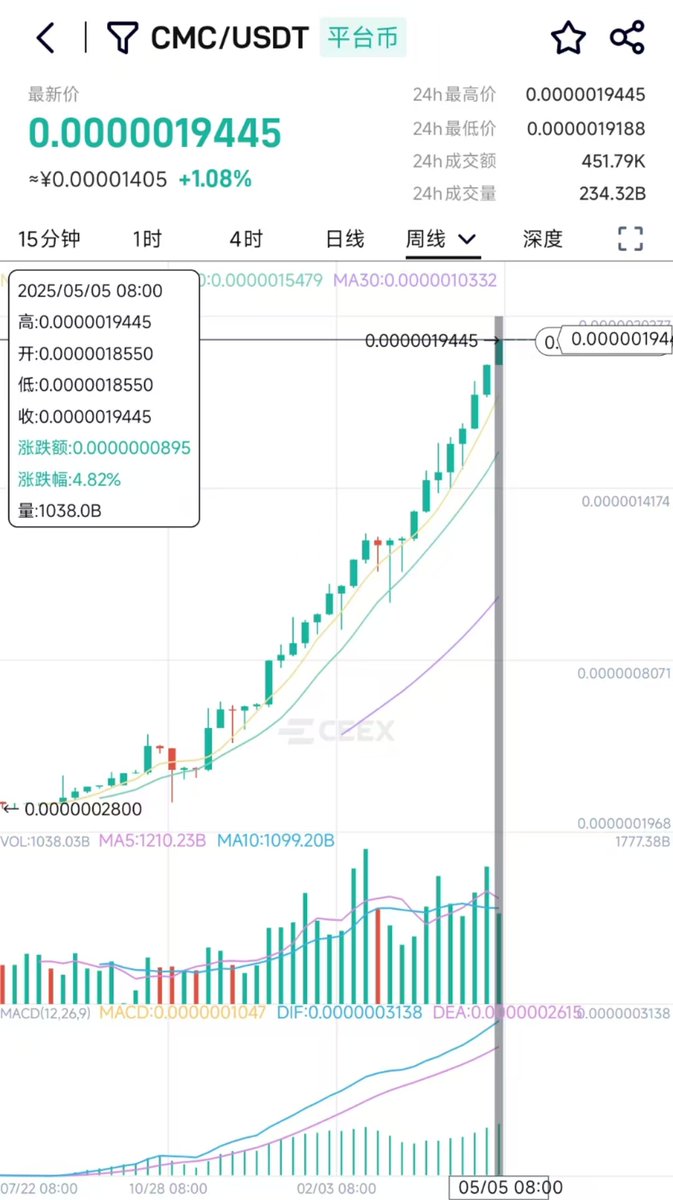Go back using the arrow icon
This screenshot has width=673, height=1200.
[45, 38]
